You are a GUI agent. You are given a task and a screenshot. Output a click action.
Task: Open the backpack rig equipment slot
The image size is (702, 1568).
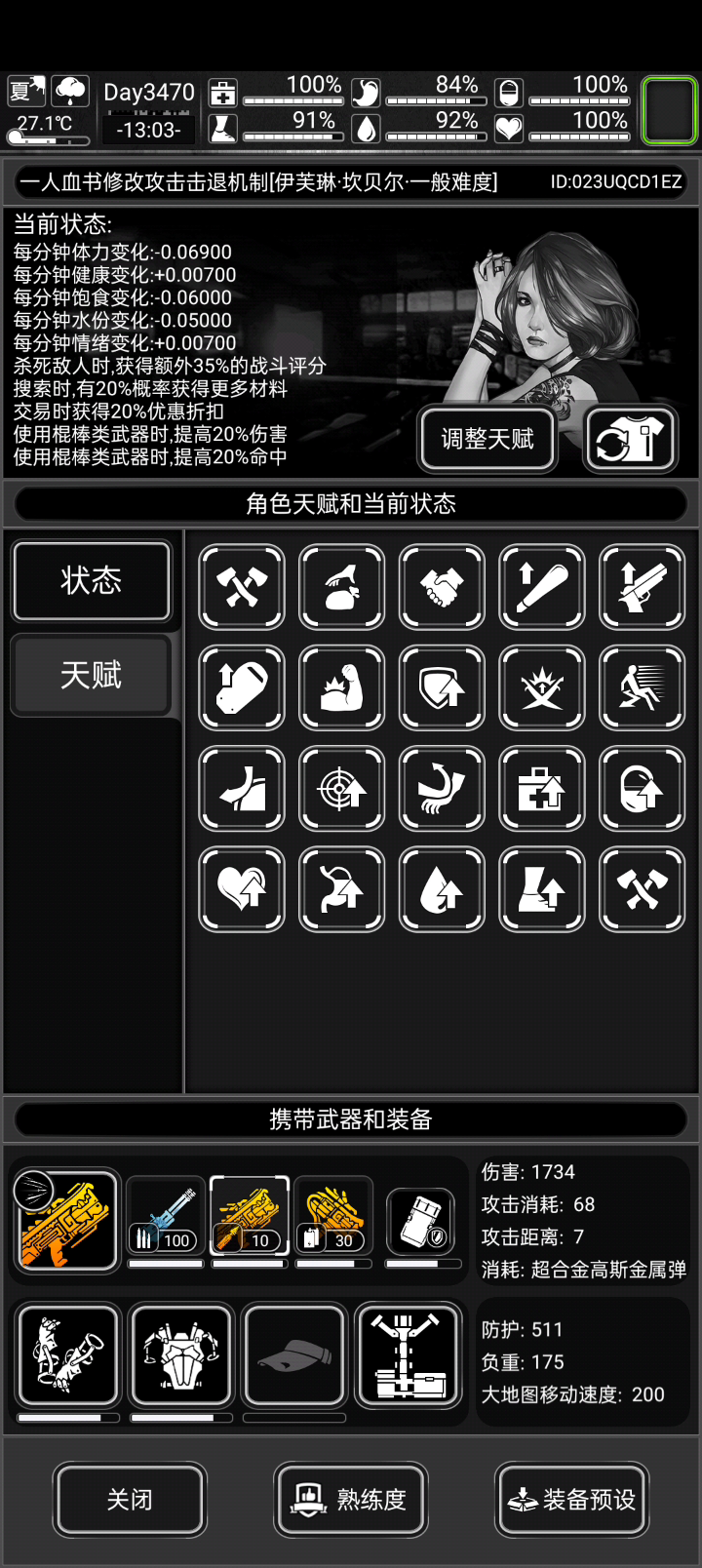pos(408,1355)
